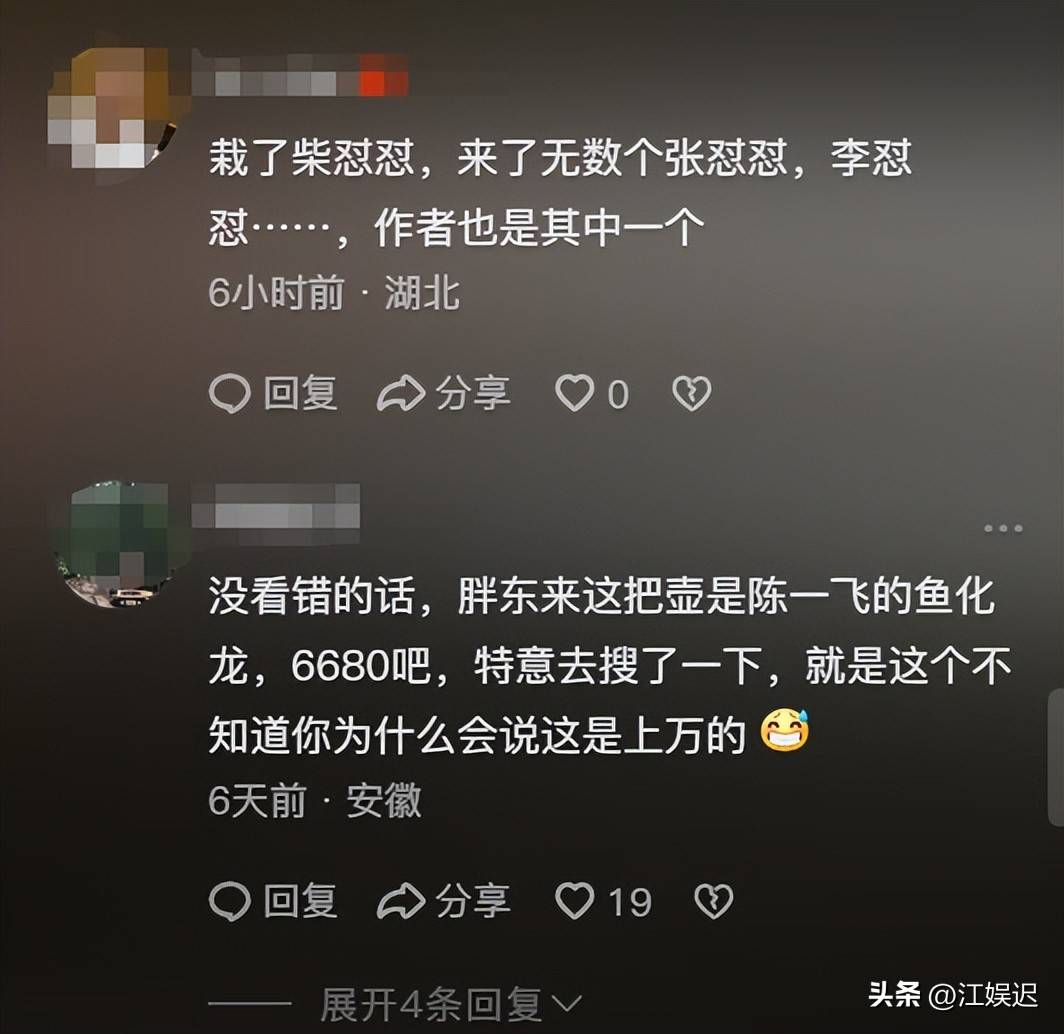This screenshot has height=1034, width=1064.
Task: Share the comment posted 6 days ago
Action: pyautogui.click(x=444, y=901)
